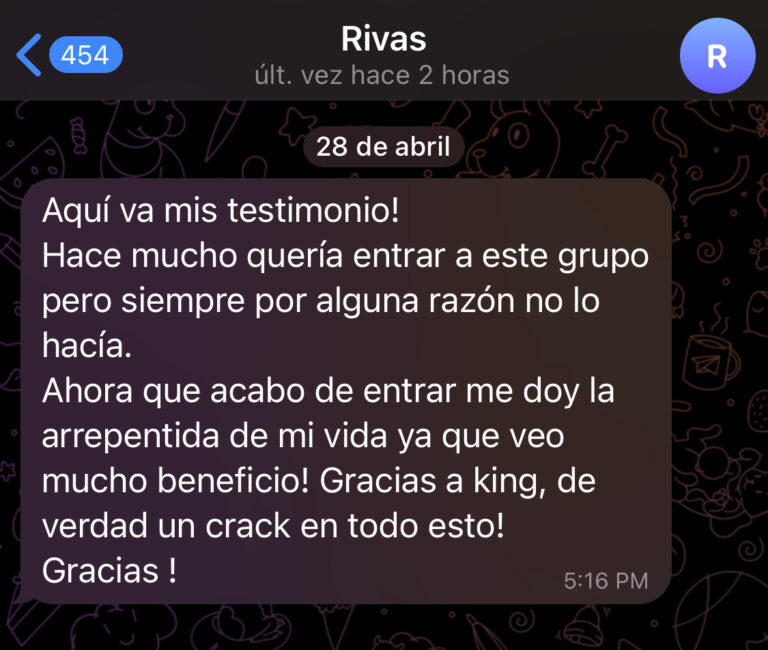Open Rivas profile avatar
Viewport: 768px width, 650px height.
tap(716, 56)
